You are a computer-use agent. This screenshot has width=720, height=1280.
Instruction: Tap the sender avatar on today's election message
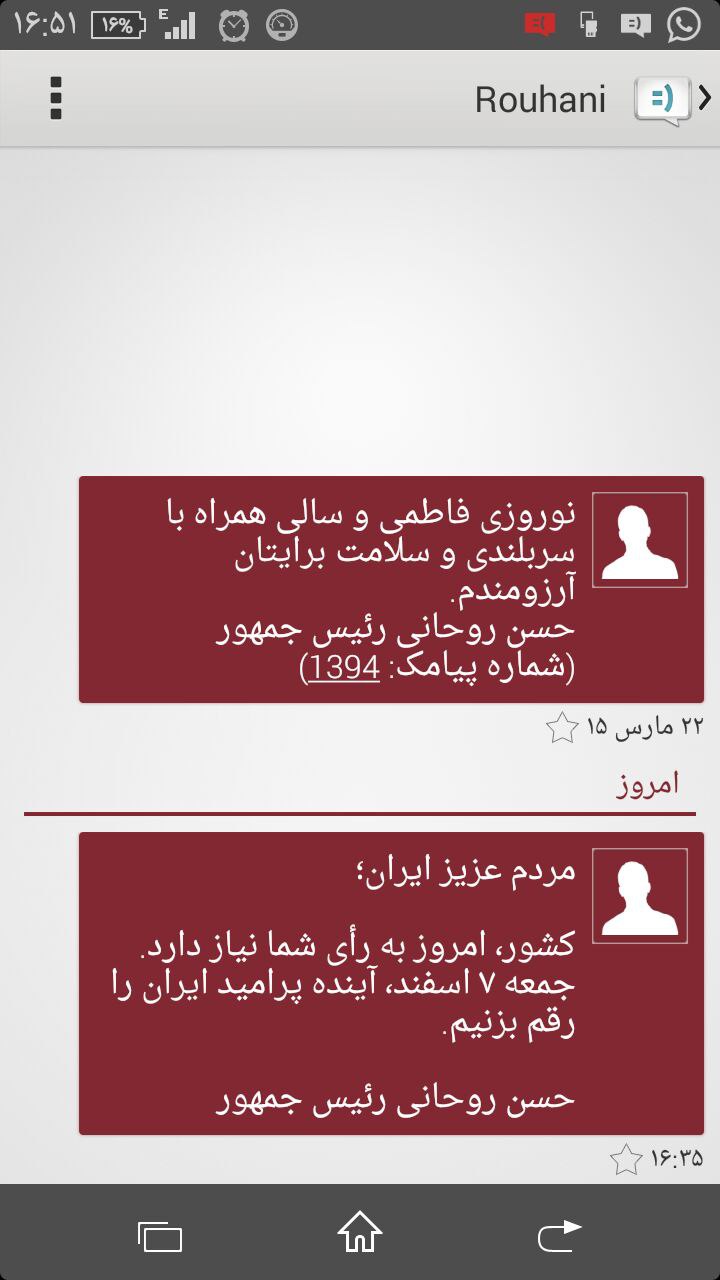pos(640,896)
